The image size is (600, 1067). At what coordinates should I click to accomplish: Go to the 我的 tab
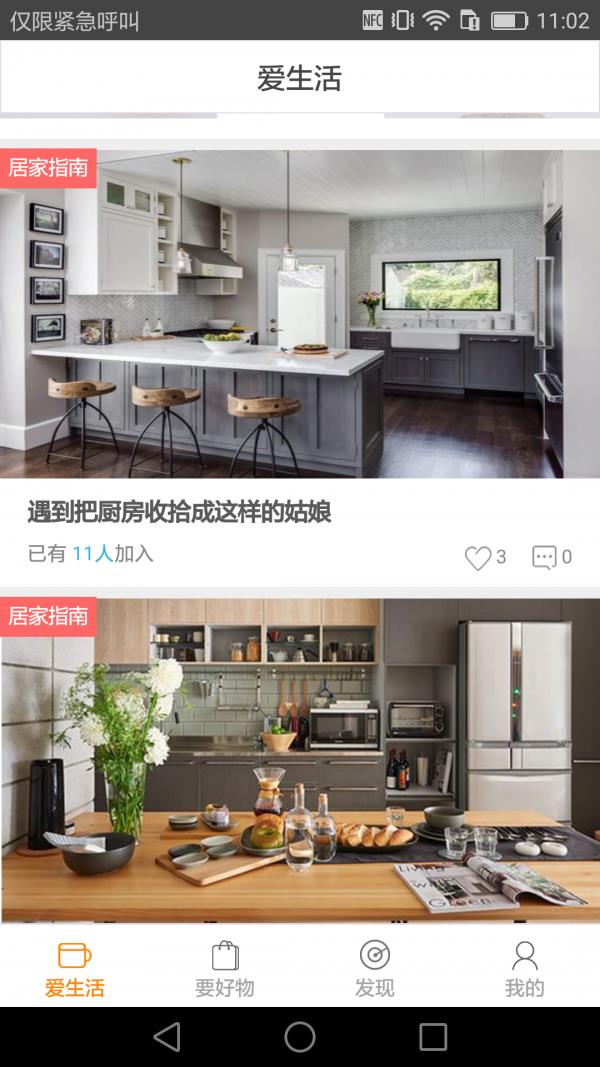point(525,968)
